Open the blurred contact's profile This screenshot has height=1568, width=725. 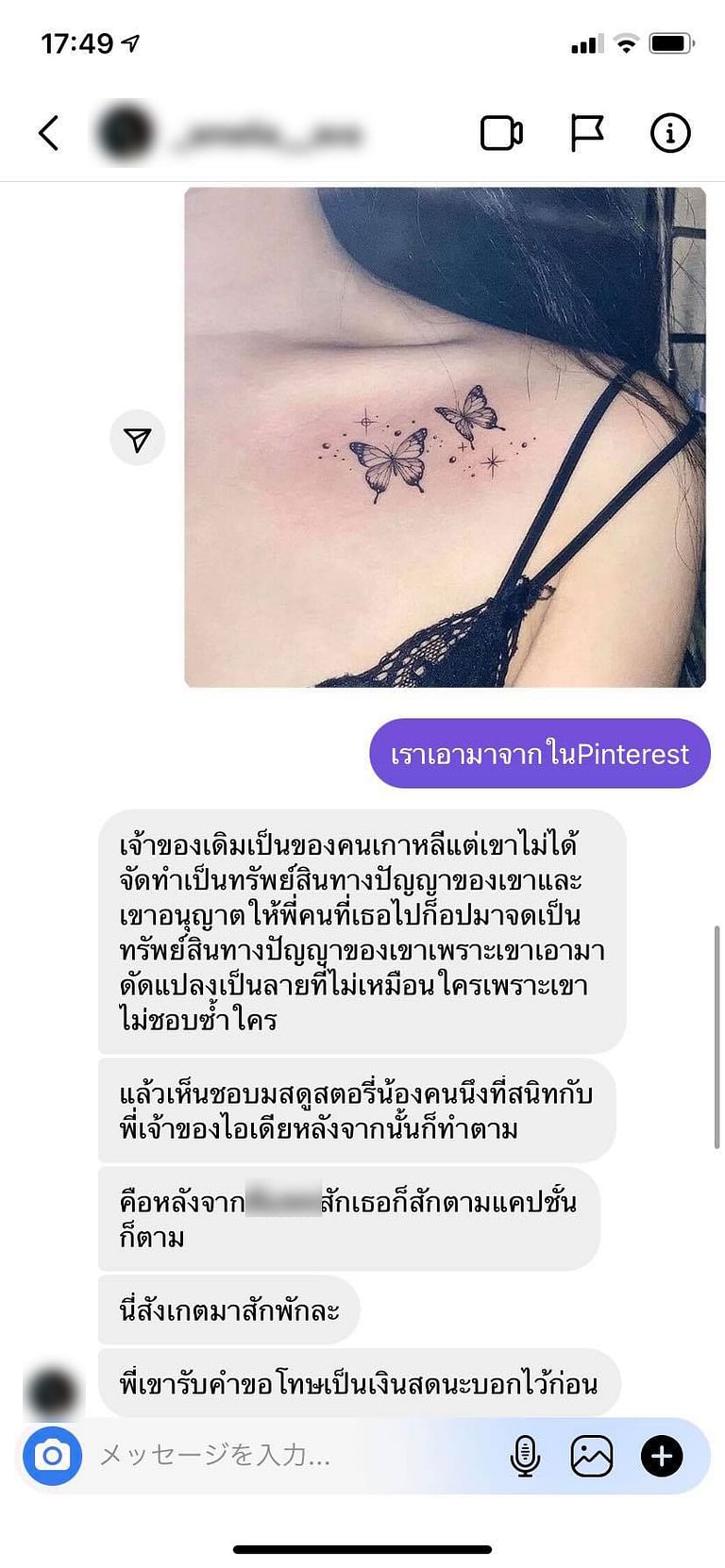coord(227,133)
